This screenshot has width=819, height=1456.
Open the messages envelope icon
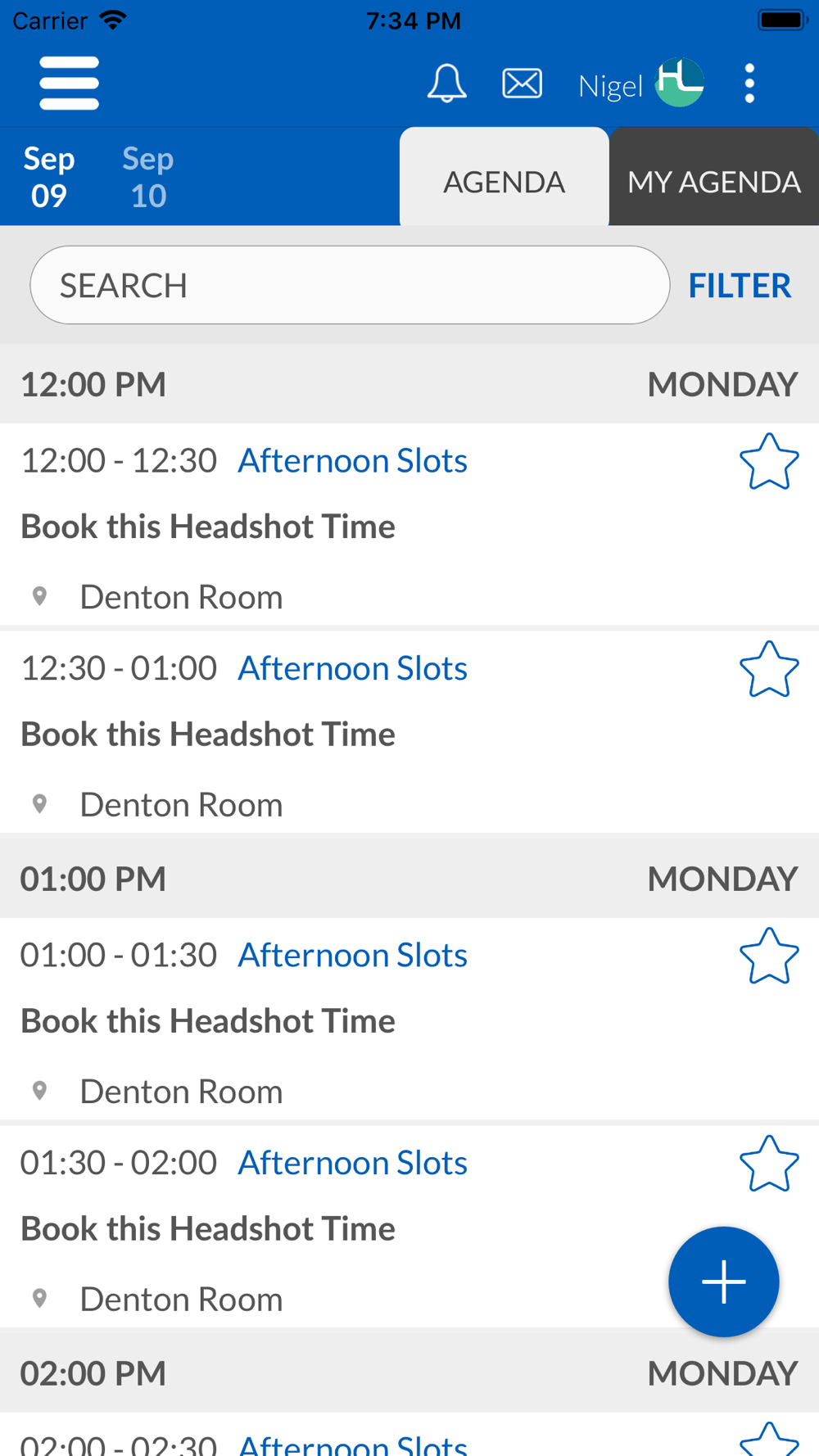[x=522, y=84]
